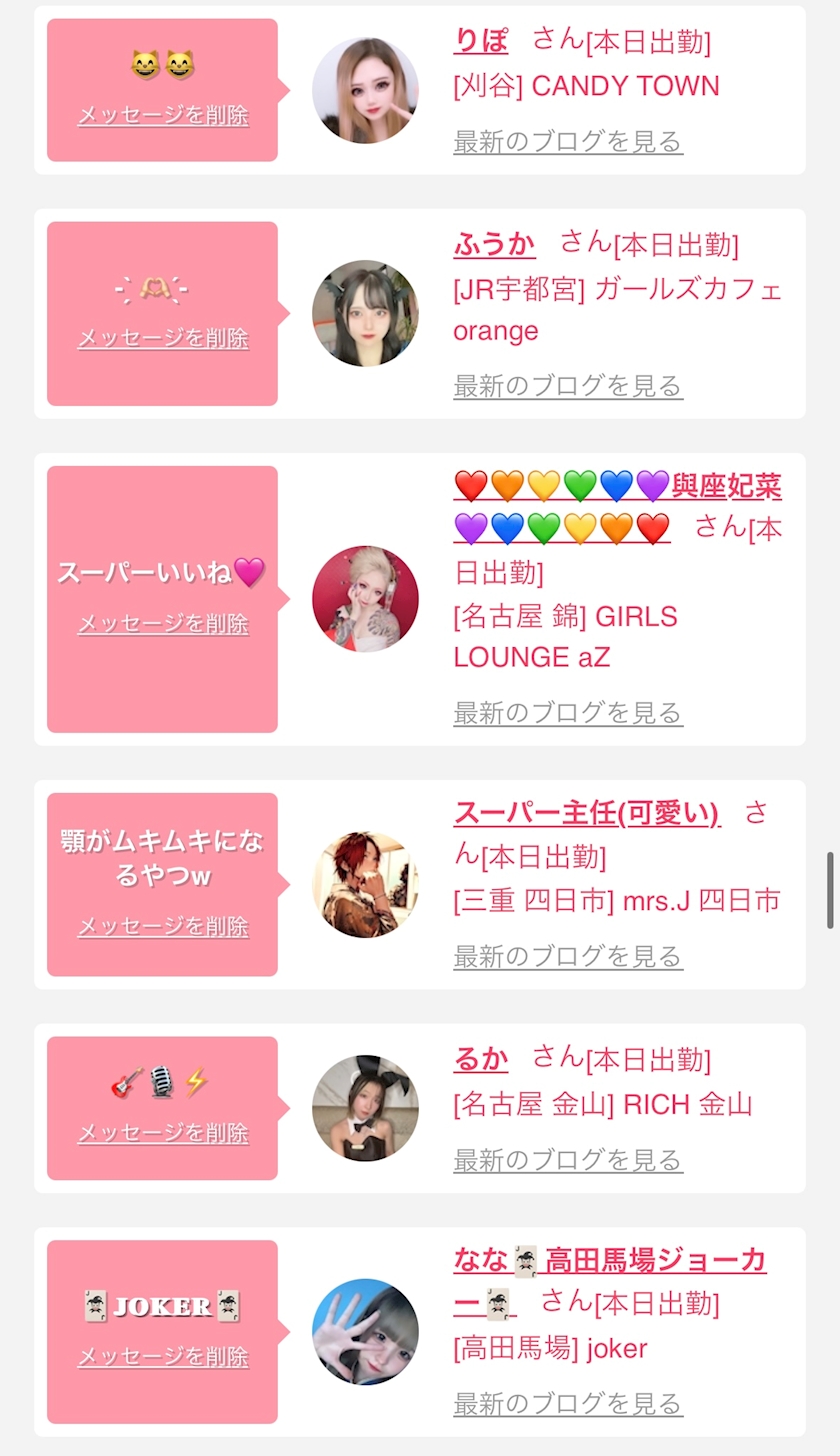Tap るか's round profile photo
The height and width of the screenshot is (1456, 840).
pos(365,1108)
